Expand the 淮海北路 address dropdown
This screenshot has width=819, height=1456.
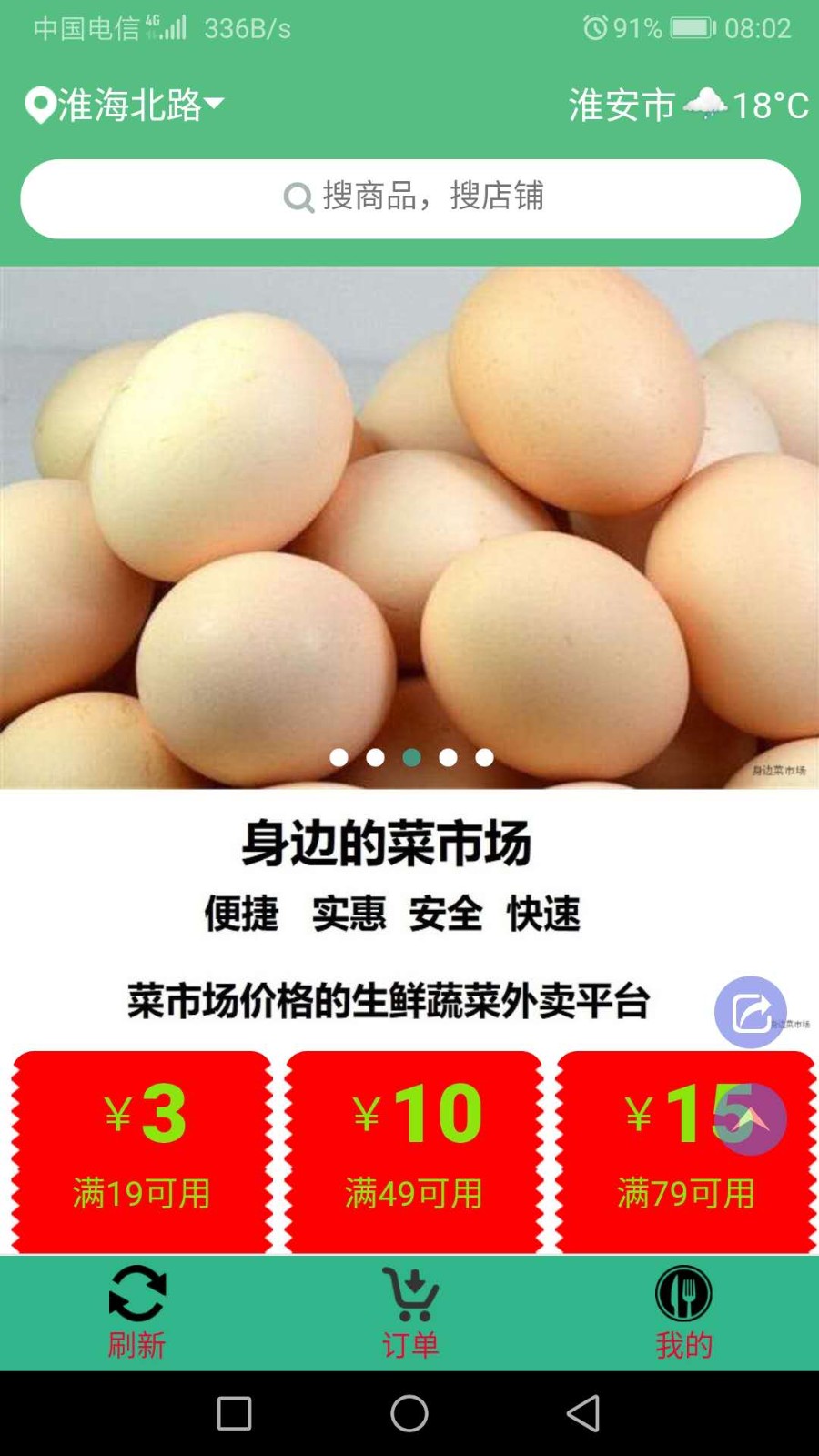[212, 106]
